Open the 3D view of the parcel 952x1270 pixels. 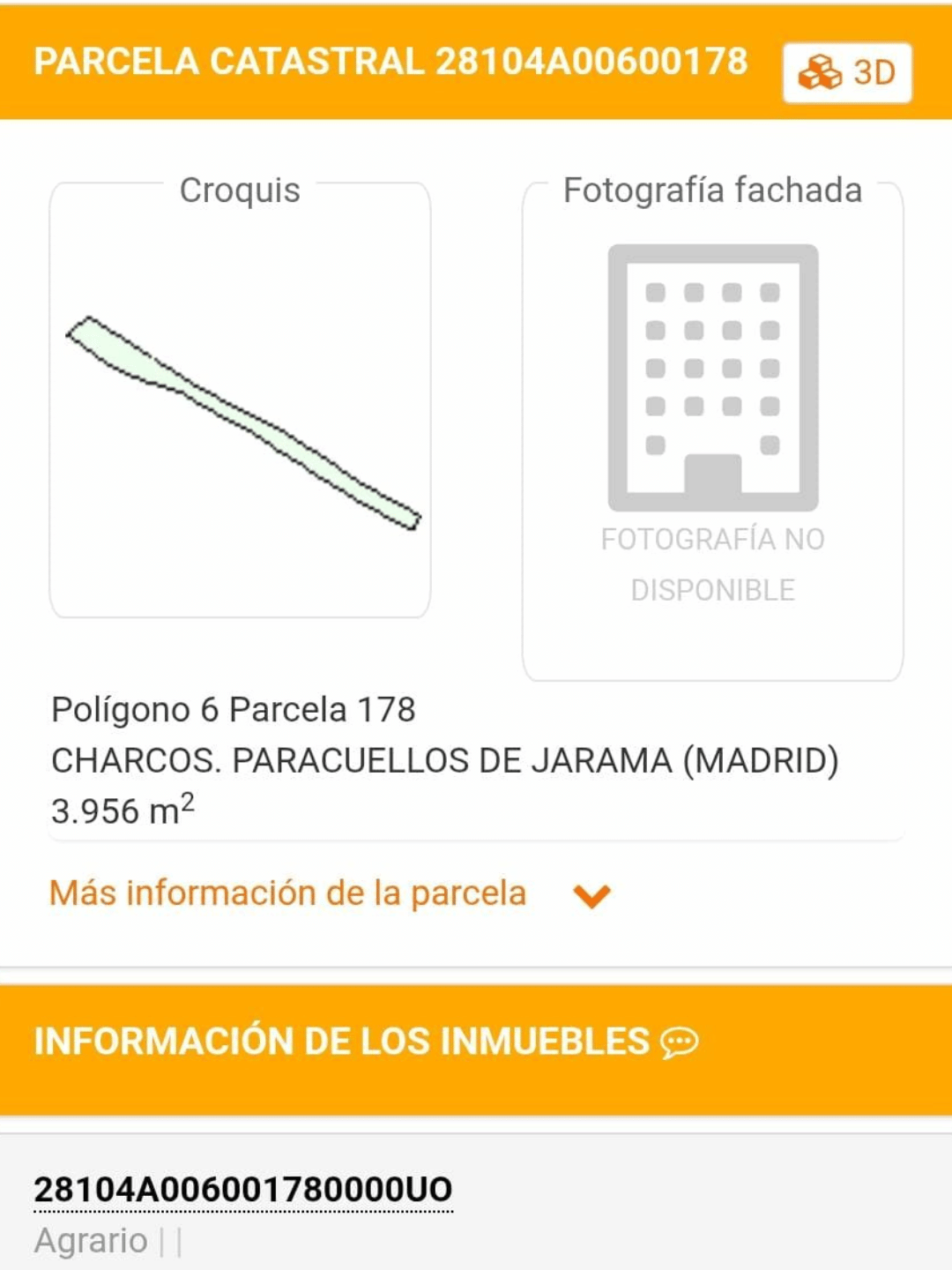(846, 72)
